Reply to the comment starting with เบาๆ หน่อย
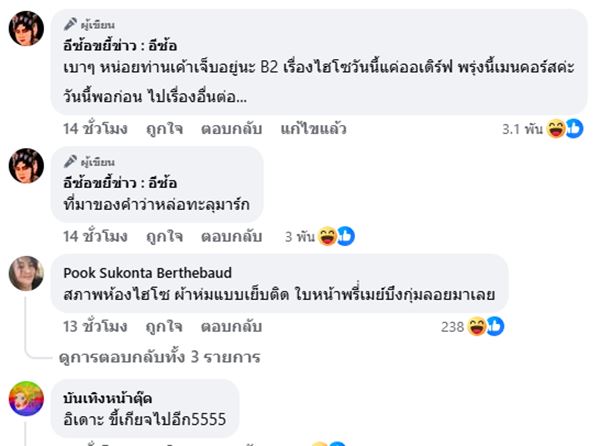The height and width of the screenshot is (446, 600). (231, 129)
